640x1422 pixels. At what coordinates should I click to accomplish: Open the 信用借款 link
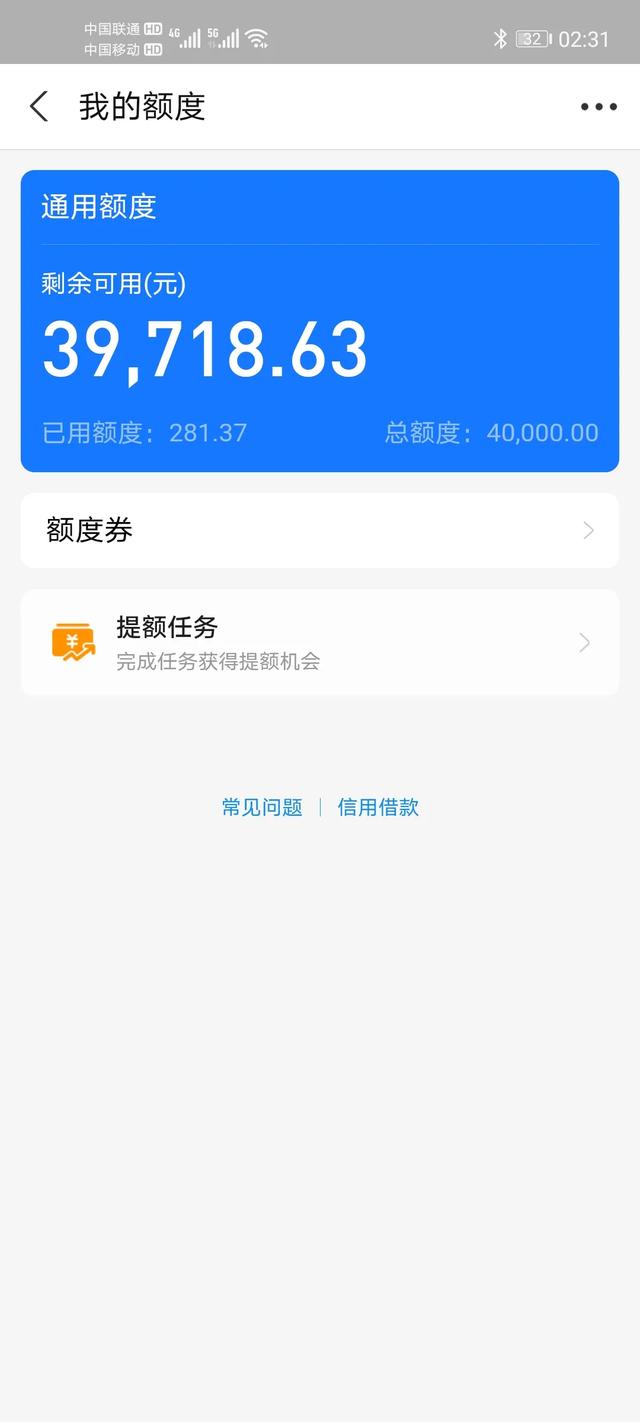(x=378, y=807)
